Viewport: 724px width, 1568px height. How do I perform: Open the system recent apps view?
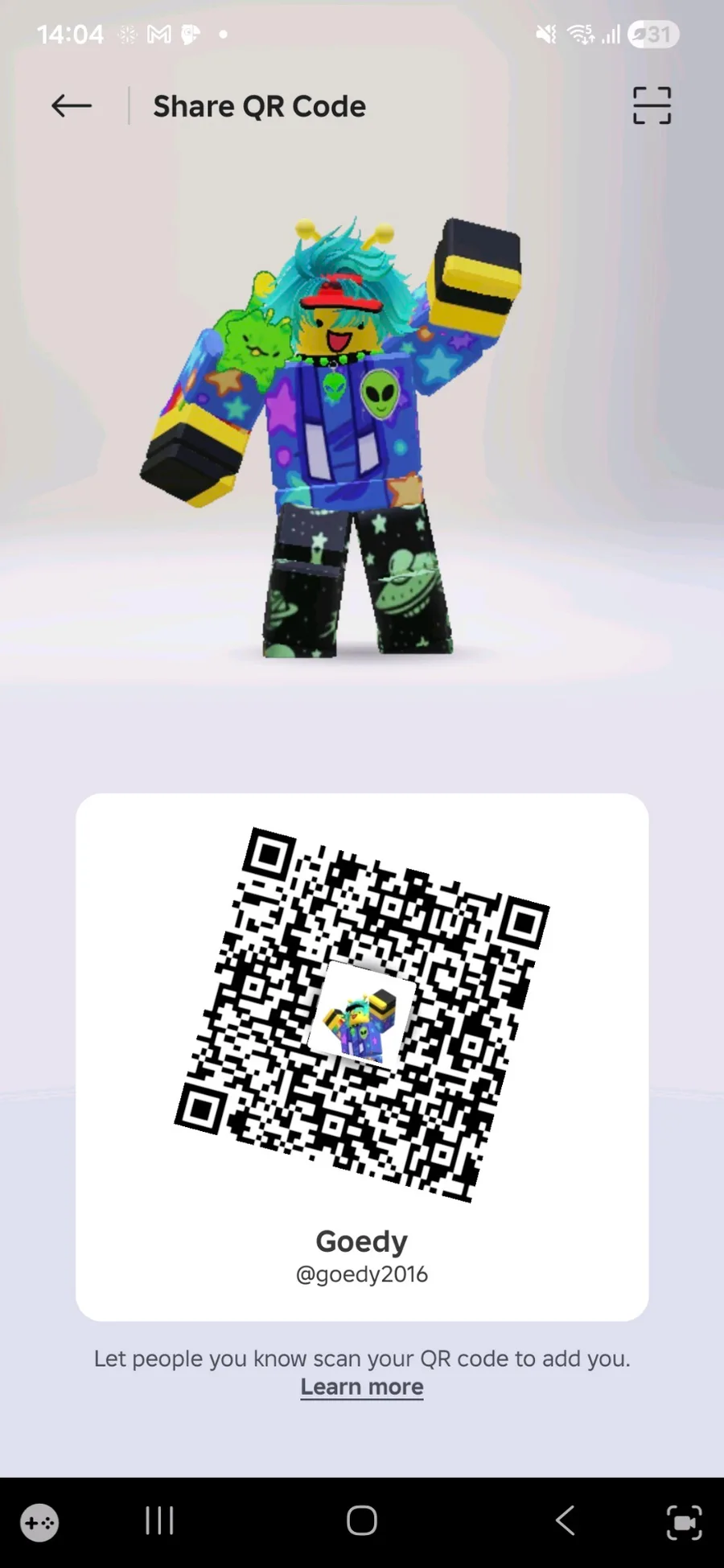159,1521
